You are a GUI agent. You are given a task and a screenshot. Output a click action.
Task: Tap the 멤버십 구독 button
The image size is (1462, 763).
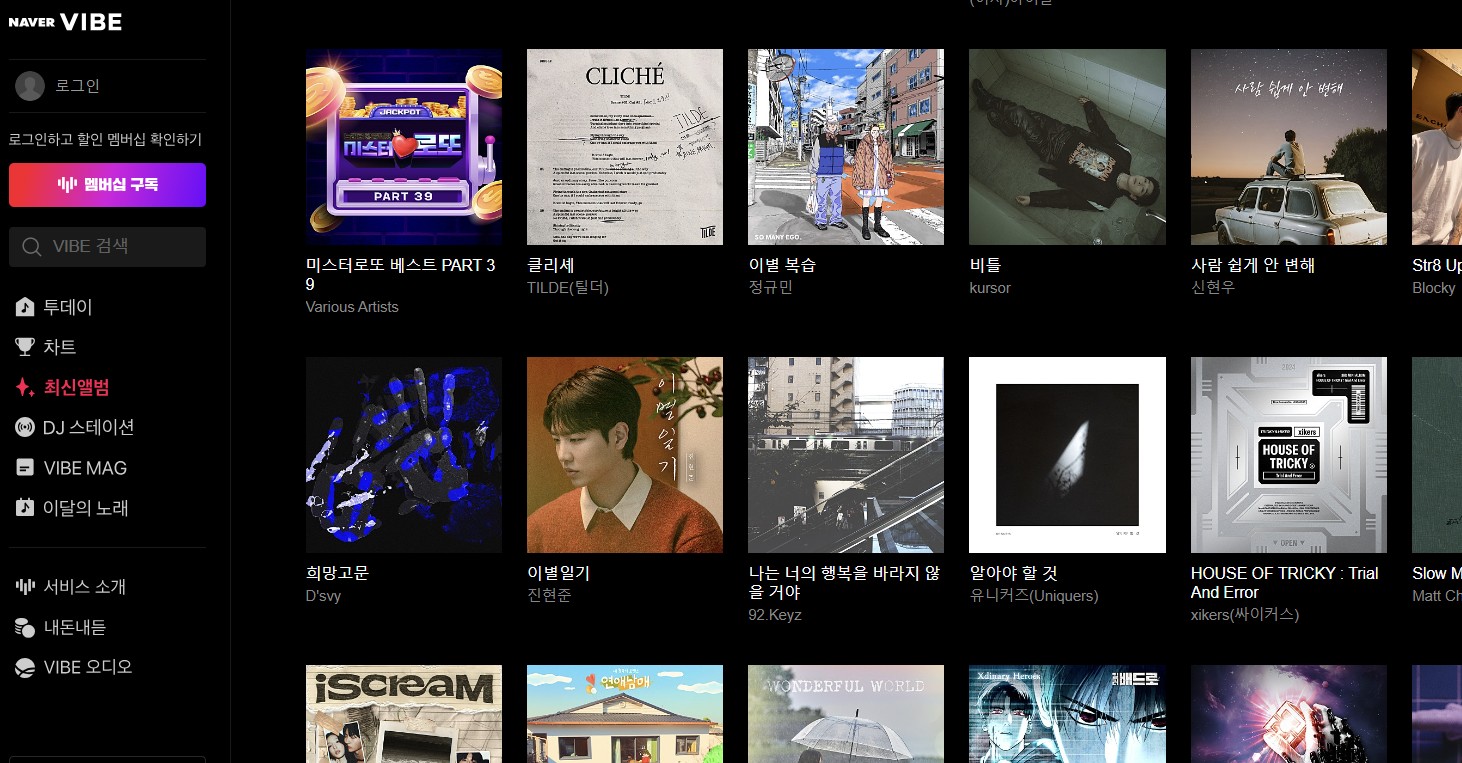[107, 185]
